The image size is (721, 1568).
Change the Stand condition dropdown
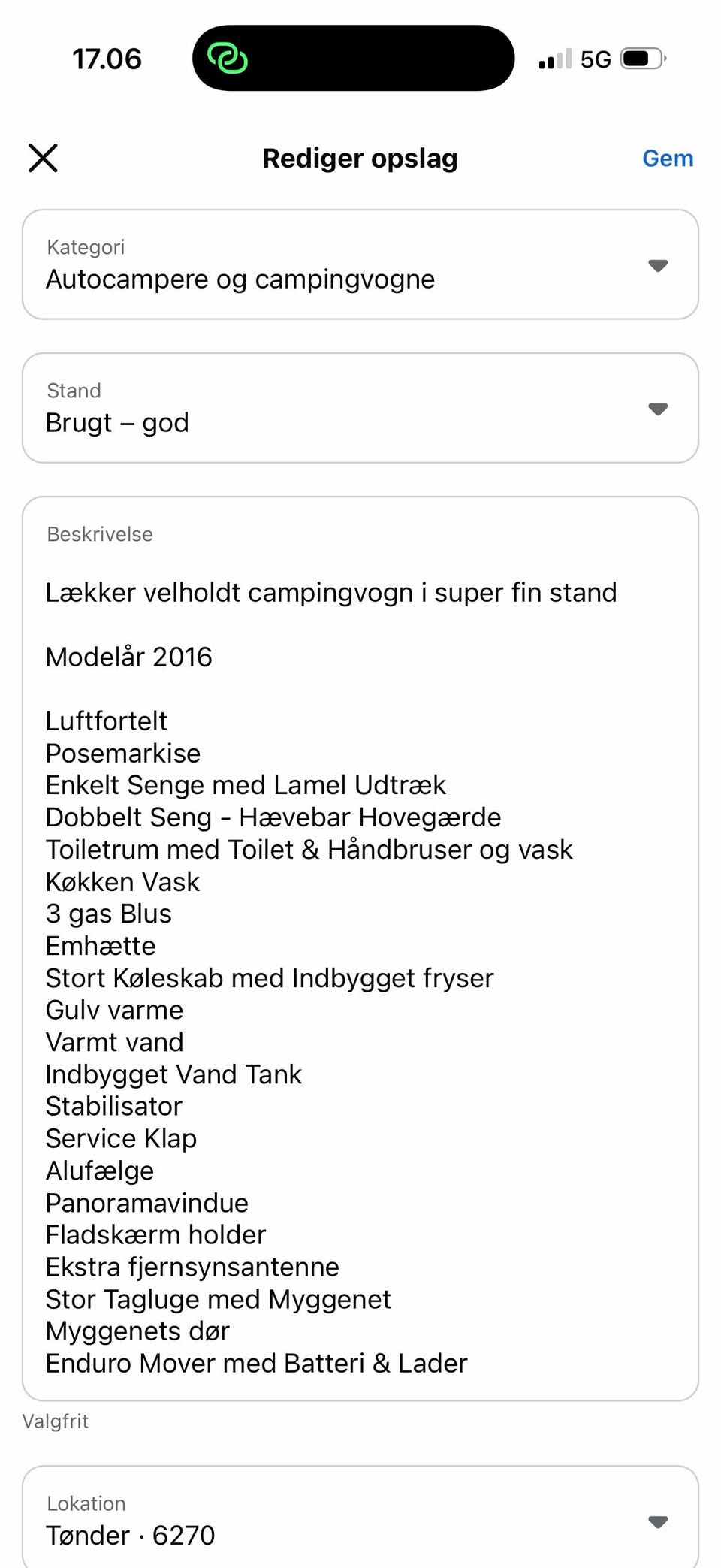[x=360, y=408]
